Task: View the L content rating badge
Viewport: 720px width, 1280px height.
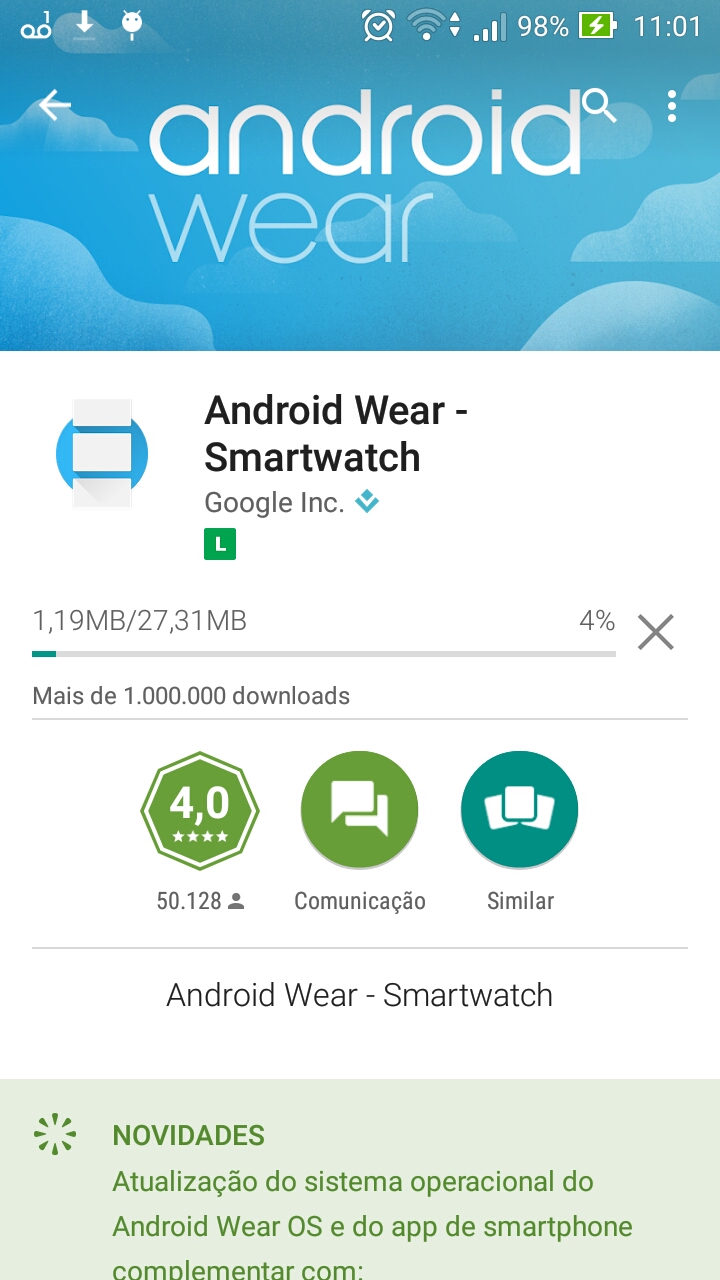Action: pos(220,544)
